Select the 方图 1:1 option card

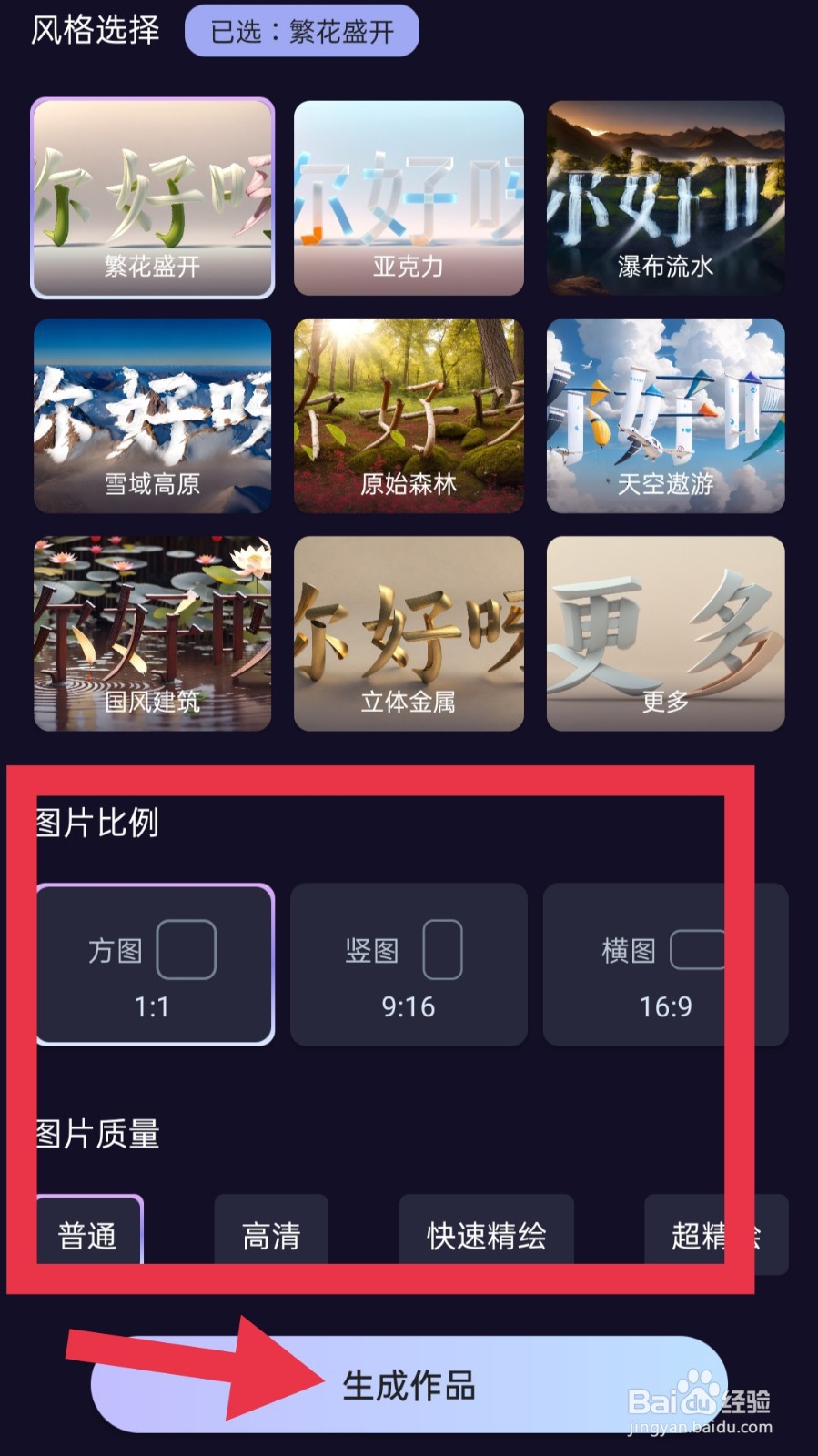(x=155, y=965)
